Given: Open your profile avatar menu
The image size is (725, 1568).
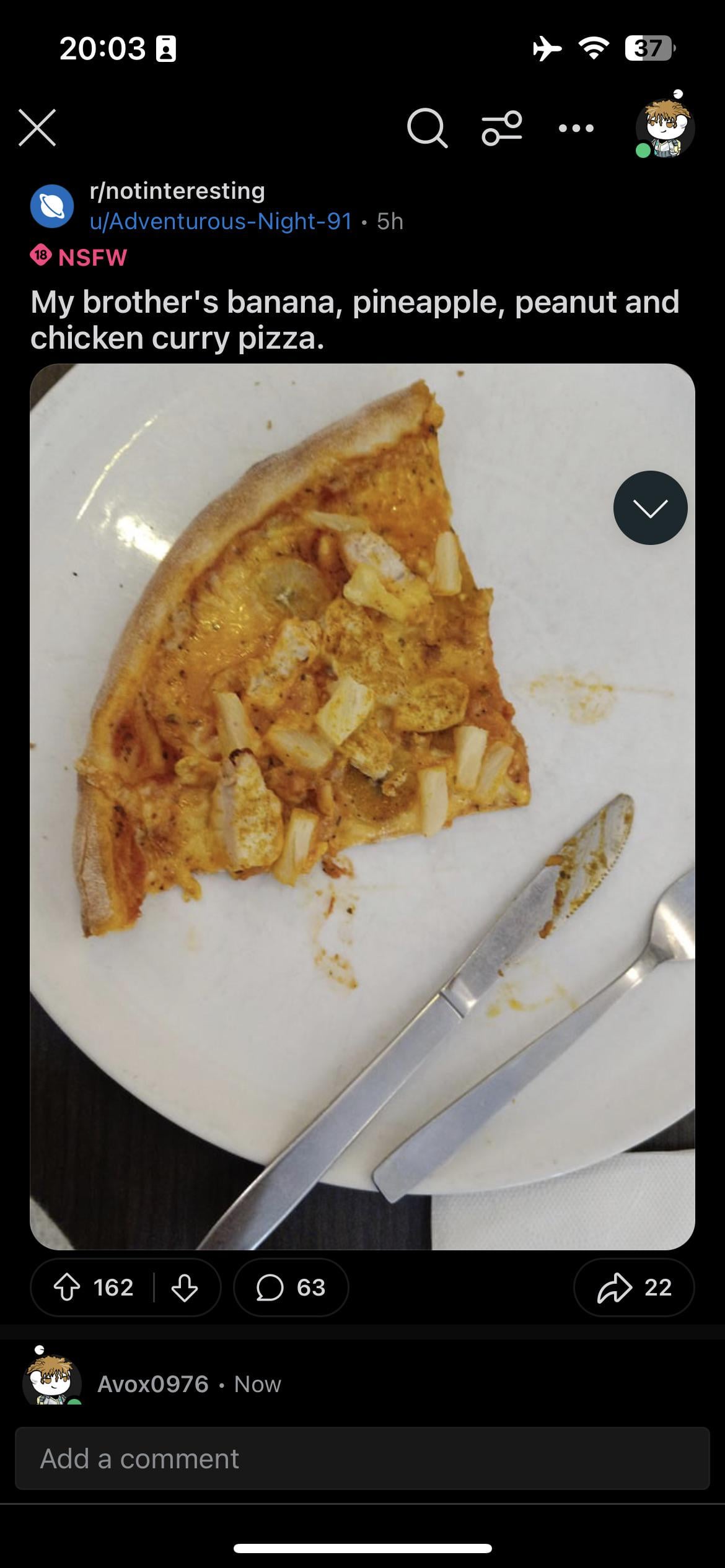Looking at the screenshot, I should [x=665, y=128].
